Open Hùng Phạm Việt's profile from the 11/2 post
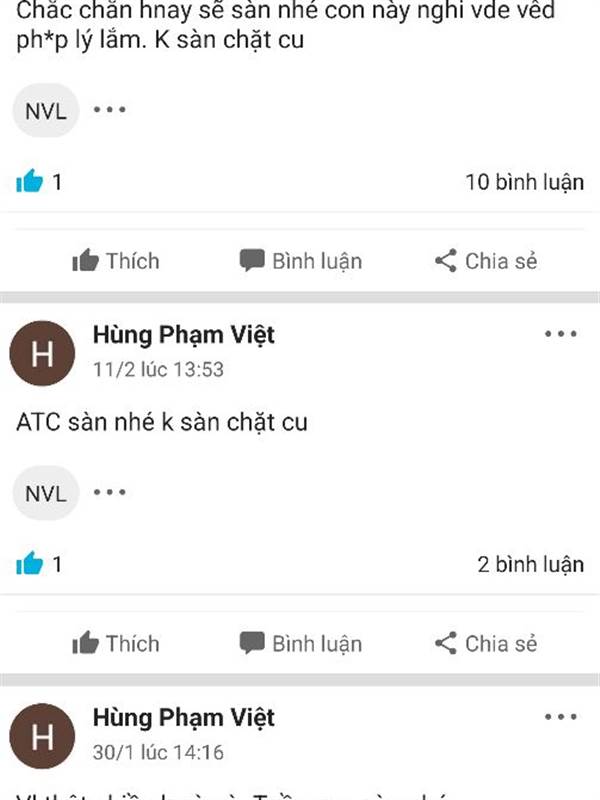Screen dimensions: 600x800 click(184, 335)
